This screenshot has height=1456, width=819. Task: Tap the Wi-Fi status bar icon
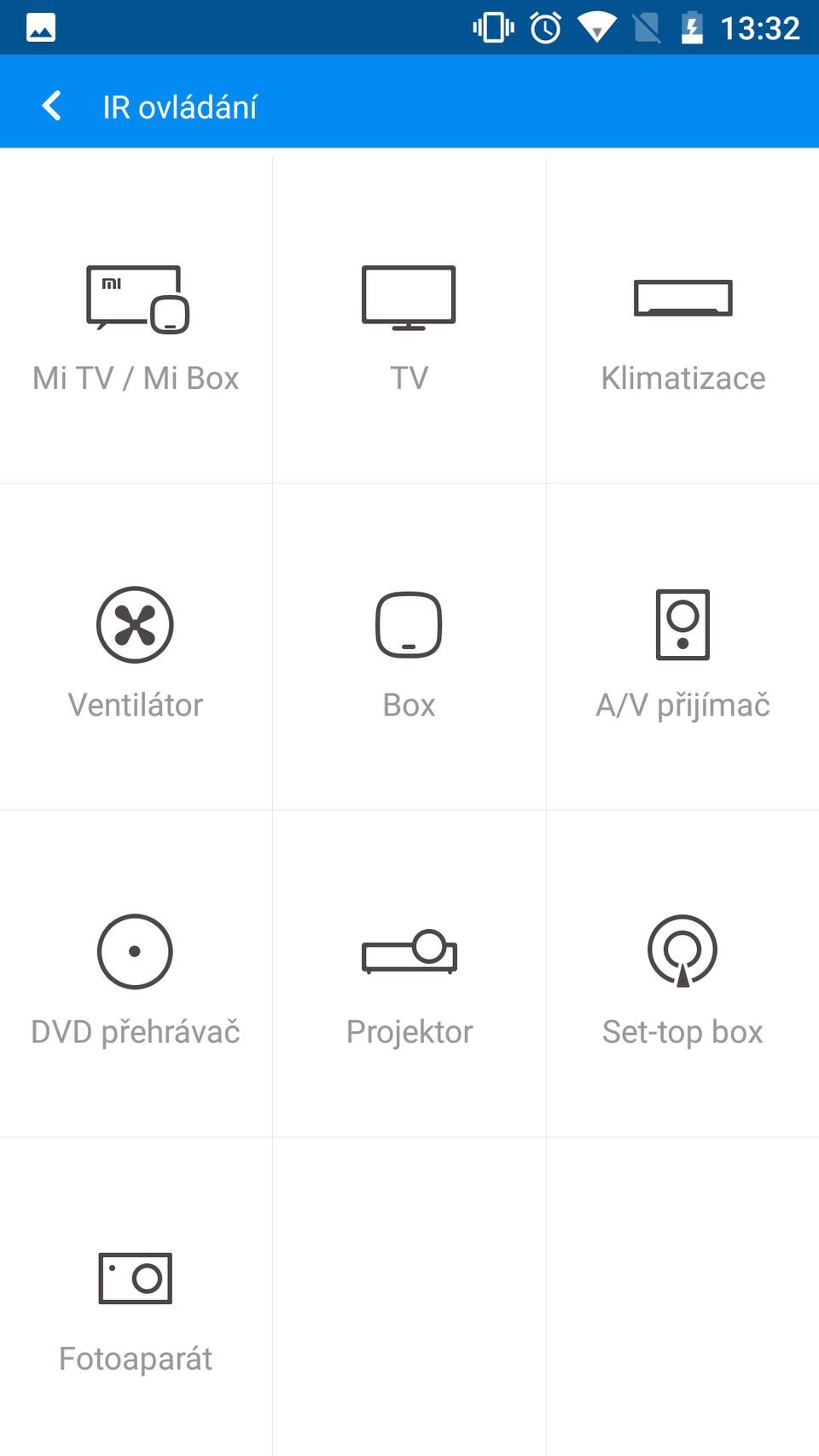point(597,26)
